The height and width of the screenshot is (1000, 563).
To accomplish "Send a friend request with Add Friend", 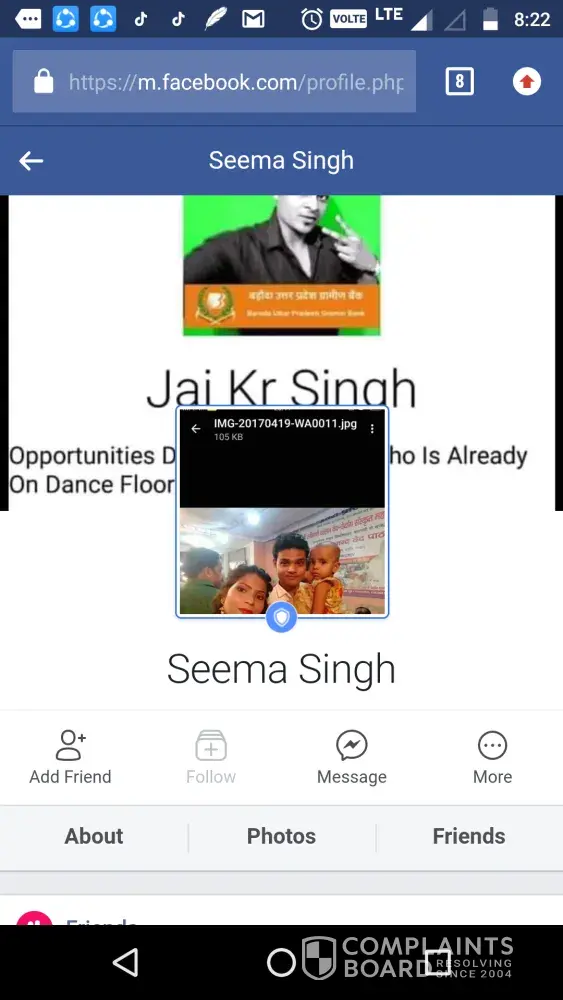I will pos(70,758).
